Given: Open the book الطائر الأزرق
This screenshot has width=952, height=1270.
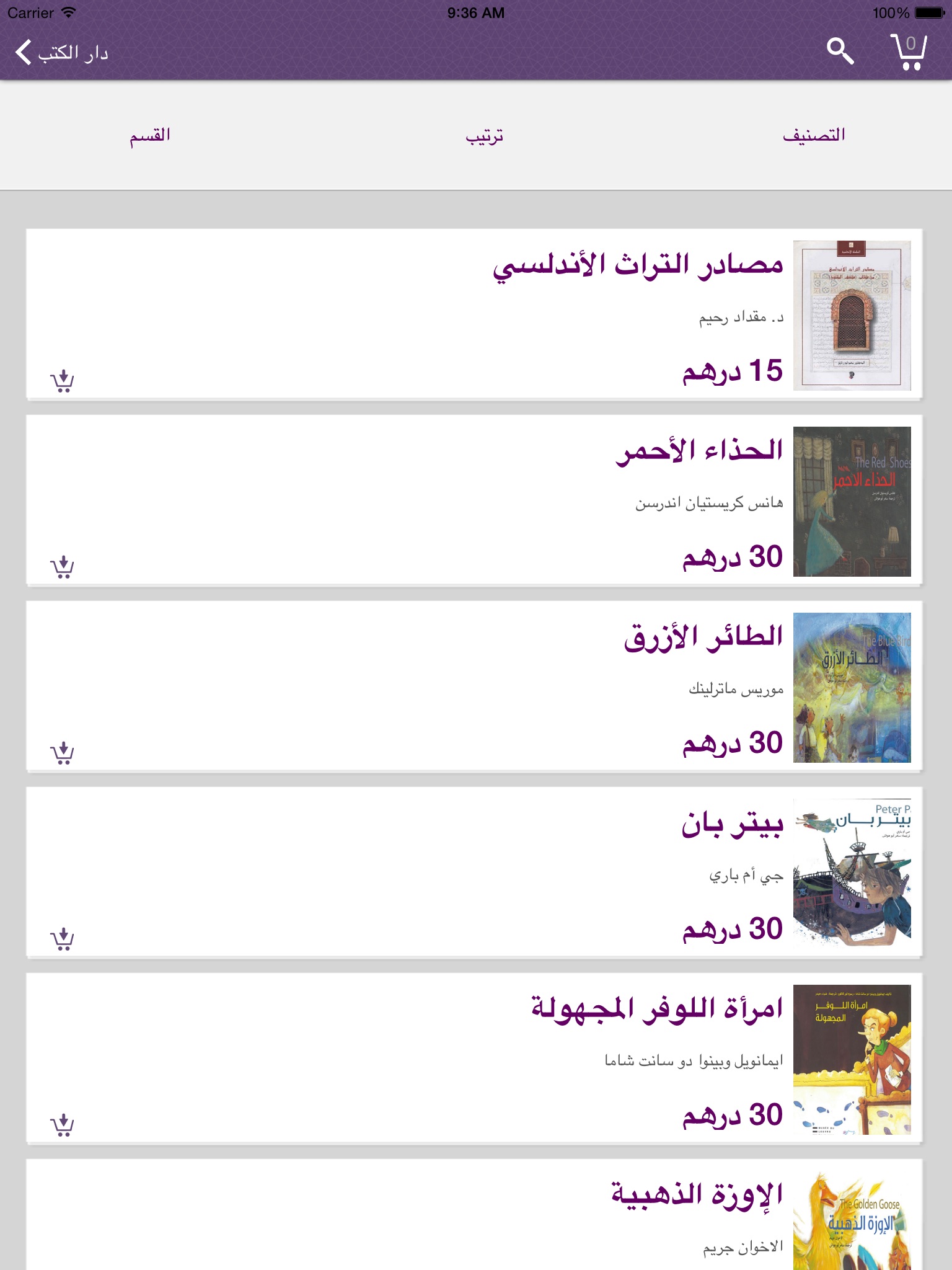Looking at the screenshot, I should coord(474,686).
